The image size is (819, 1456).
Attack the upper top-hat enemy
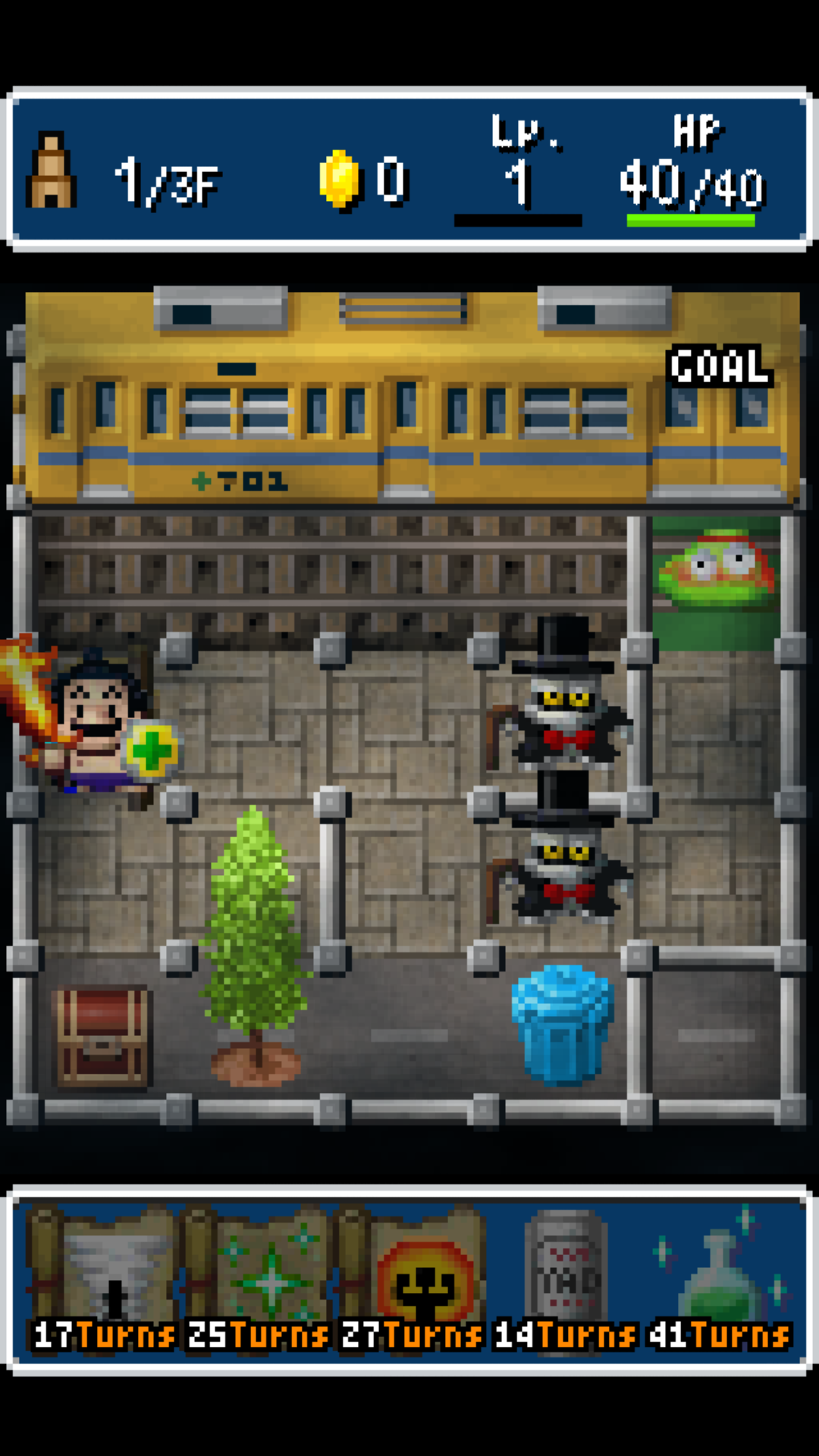tap(563, 699)
